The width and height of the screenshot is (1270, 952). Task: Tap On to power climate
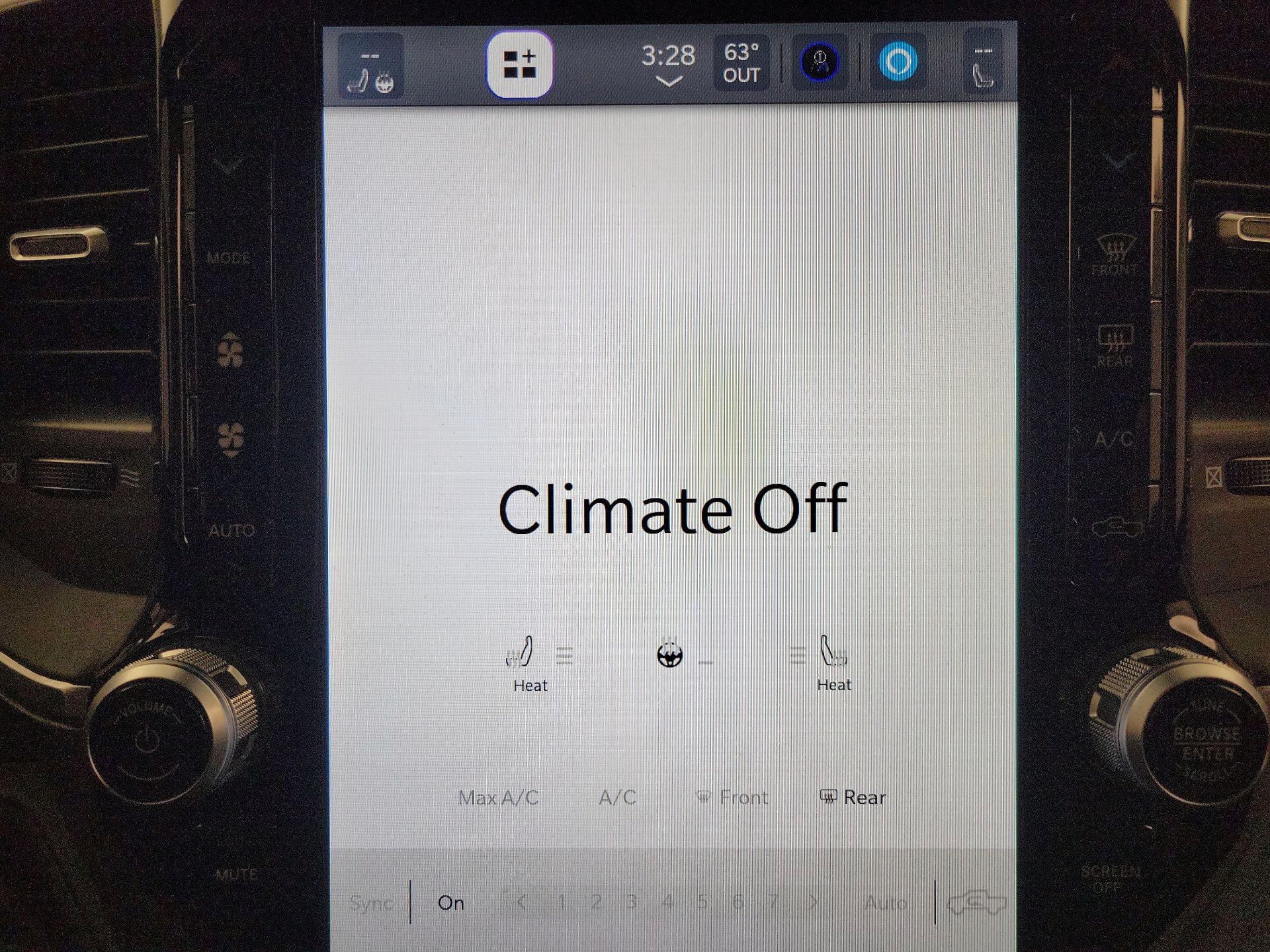(x=451, y=903)
